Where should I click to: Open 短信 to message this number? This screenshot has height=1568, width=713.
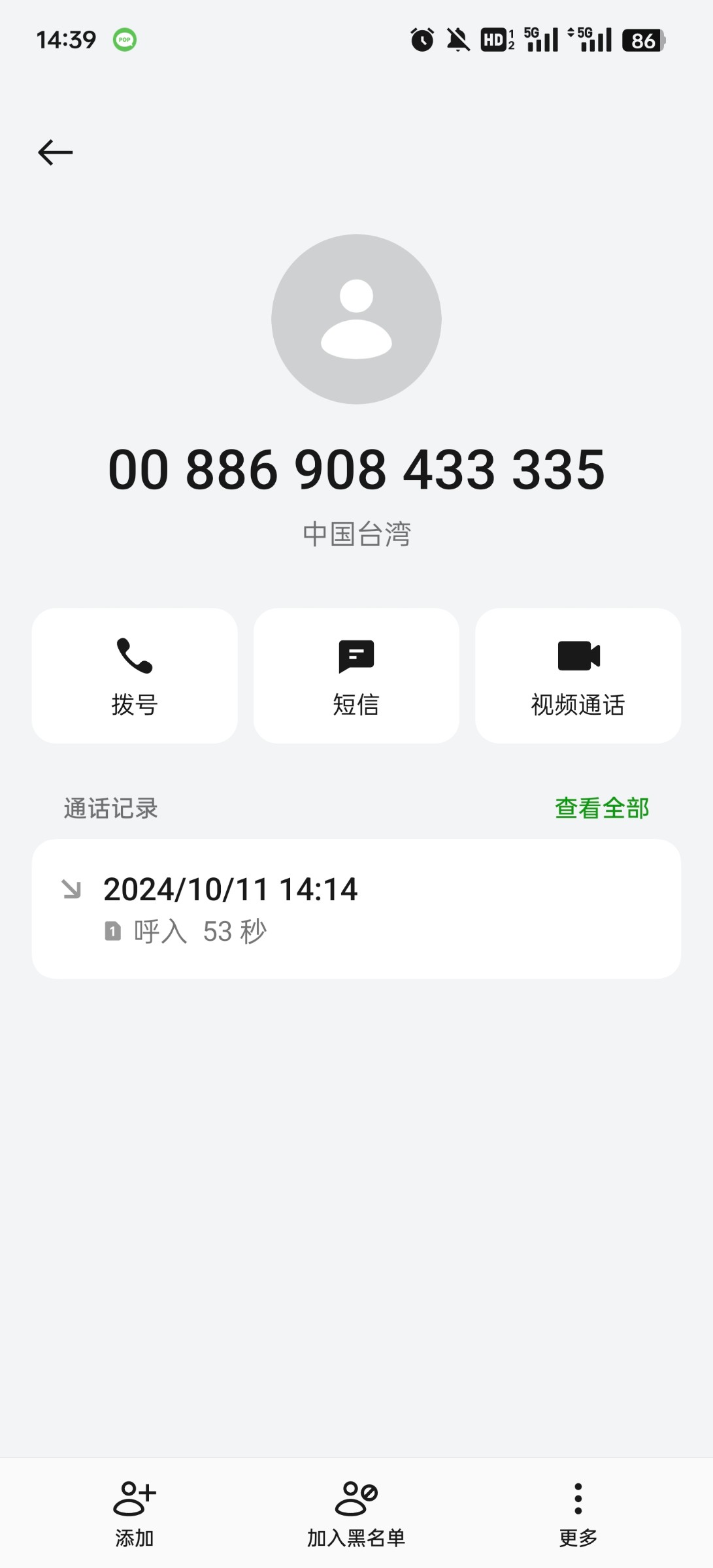click(356, 676)
